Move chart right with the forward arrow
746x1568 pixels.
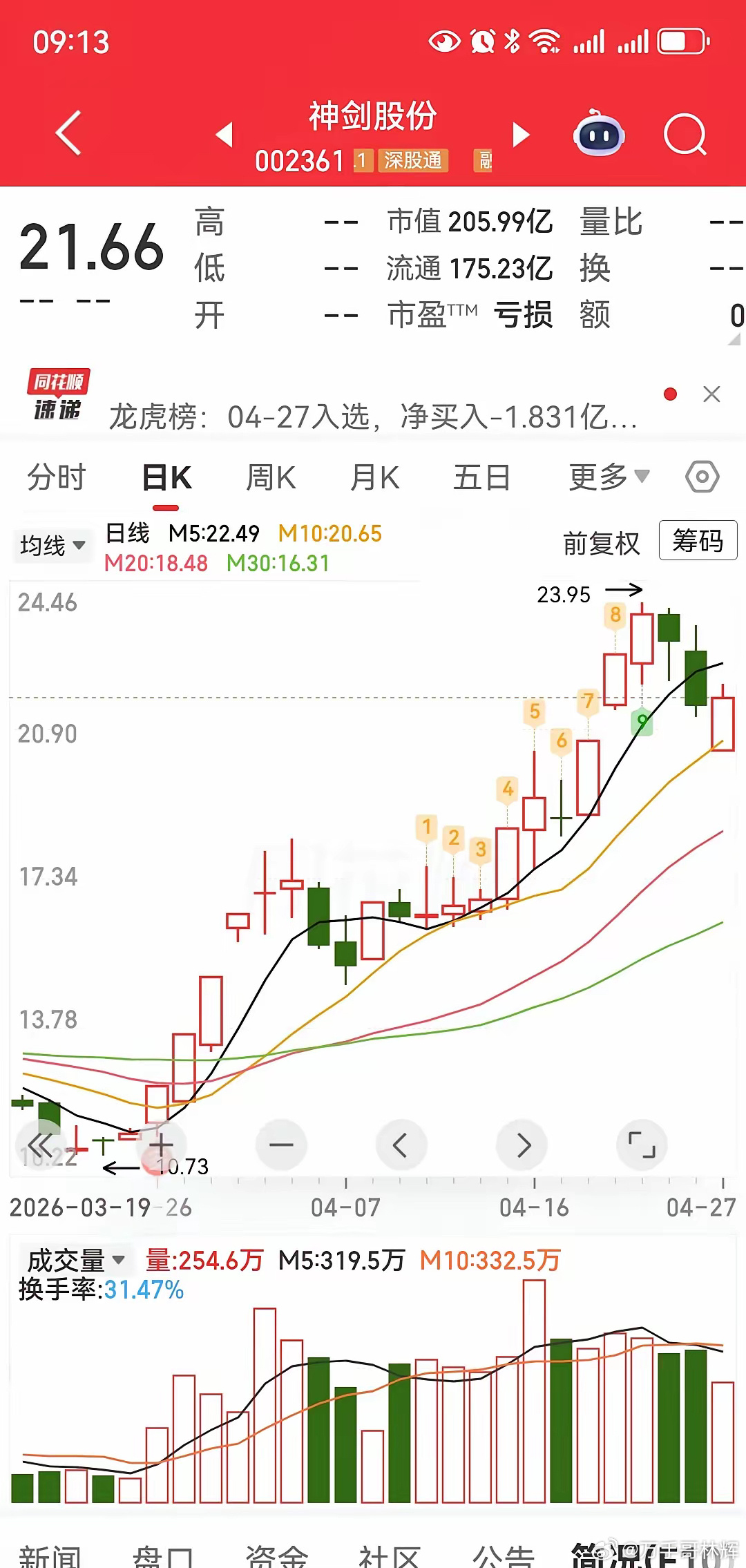[x=522, y=1145]
